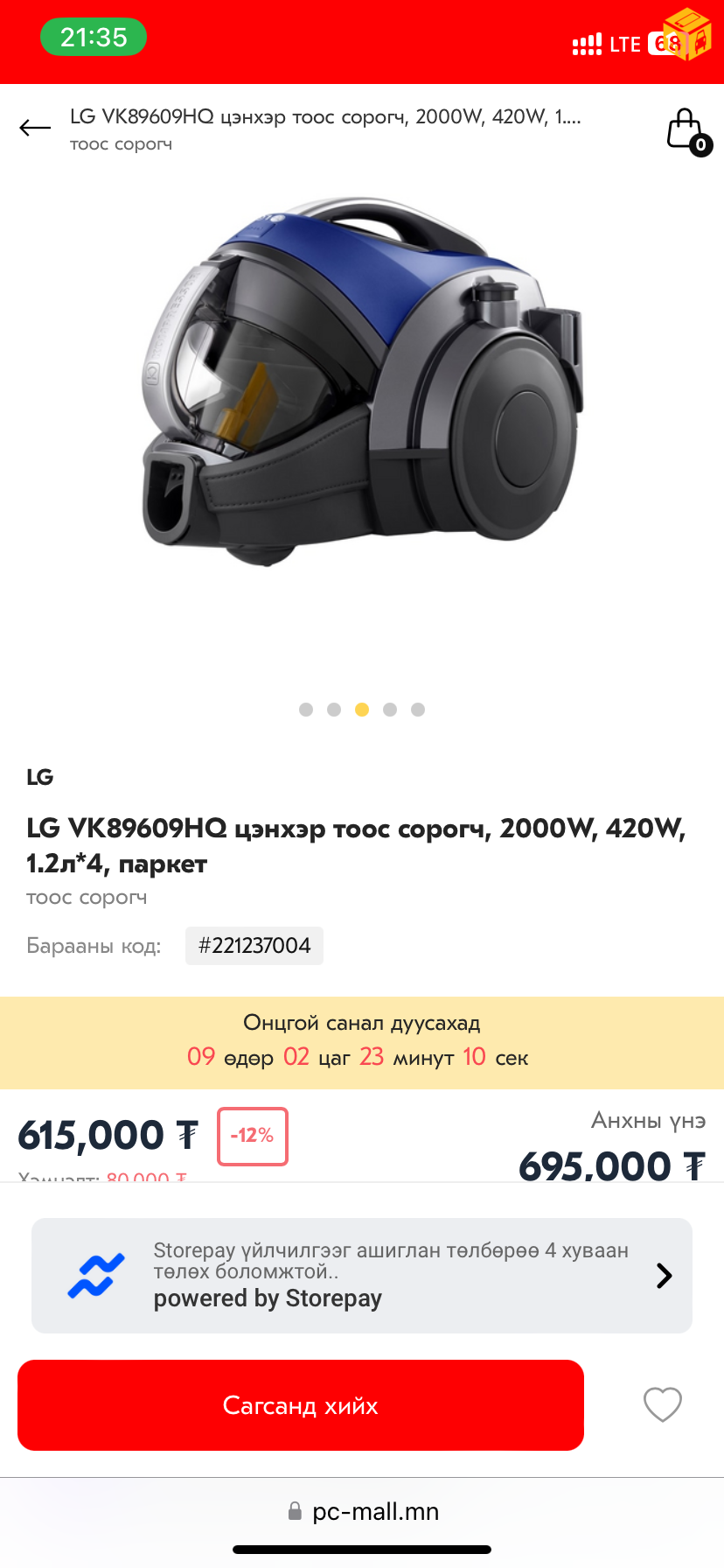Viewport: 724px width, 1568px height.
Task: Select the fourth image indicator dot
Action: pos(390,710)
